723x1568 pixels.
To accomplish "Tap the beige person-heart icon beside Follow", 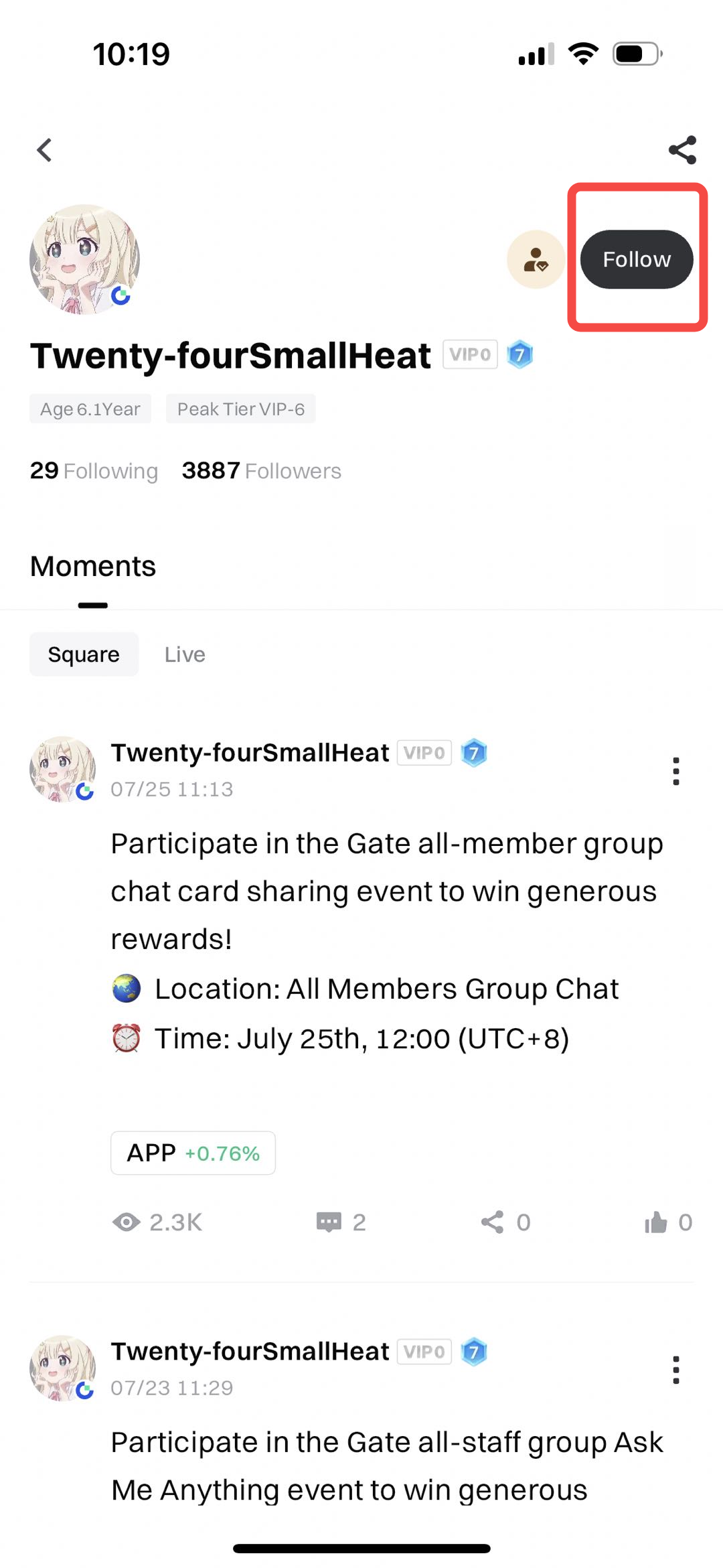I will click(x=536, y=259).
